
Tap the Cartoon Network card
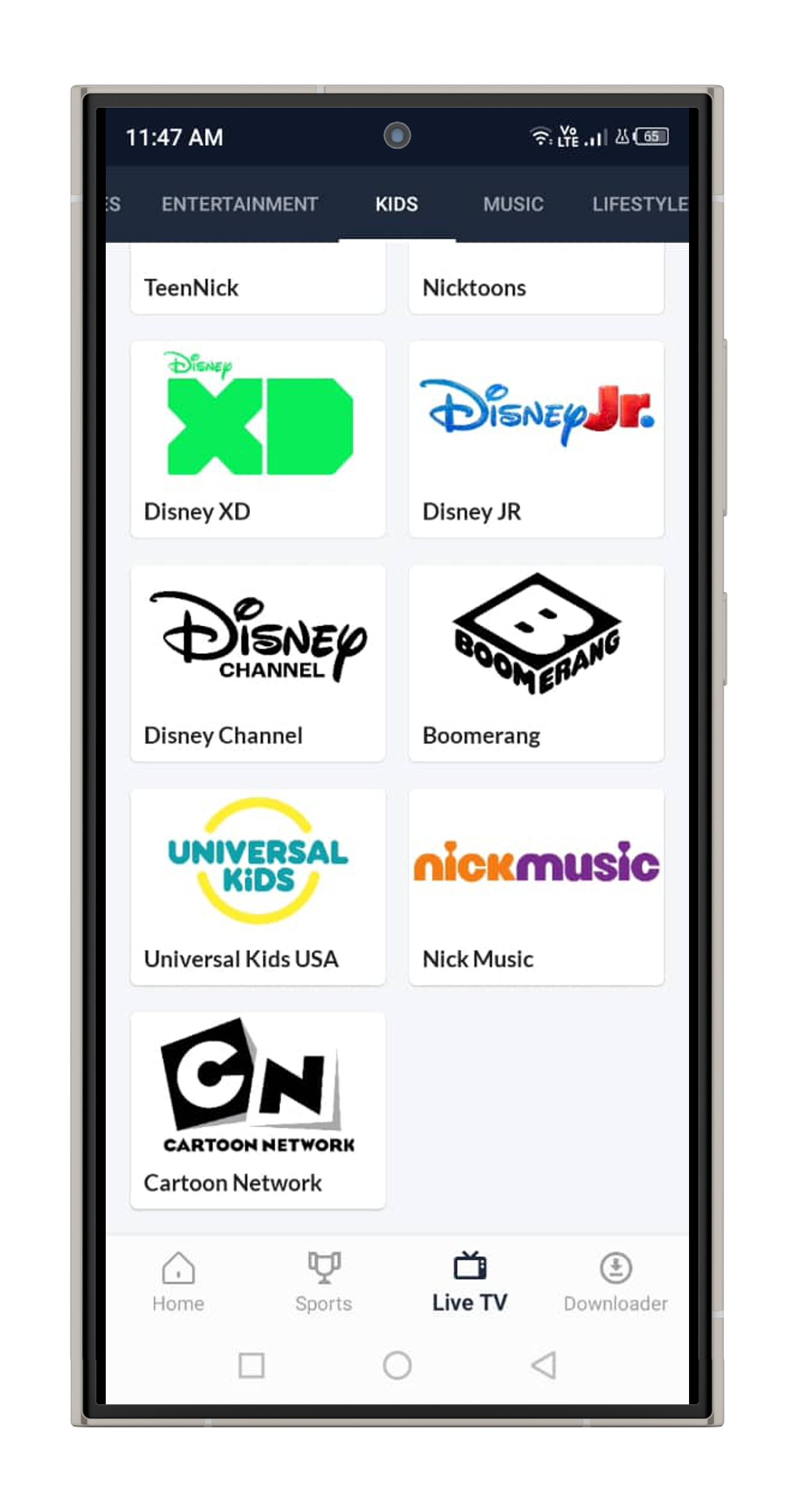pos(257,1111)
